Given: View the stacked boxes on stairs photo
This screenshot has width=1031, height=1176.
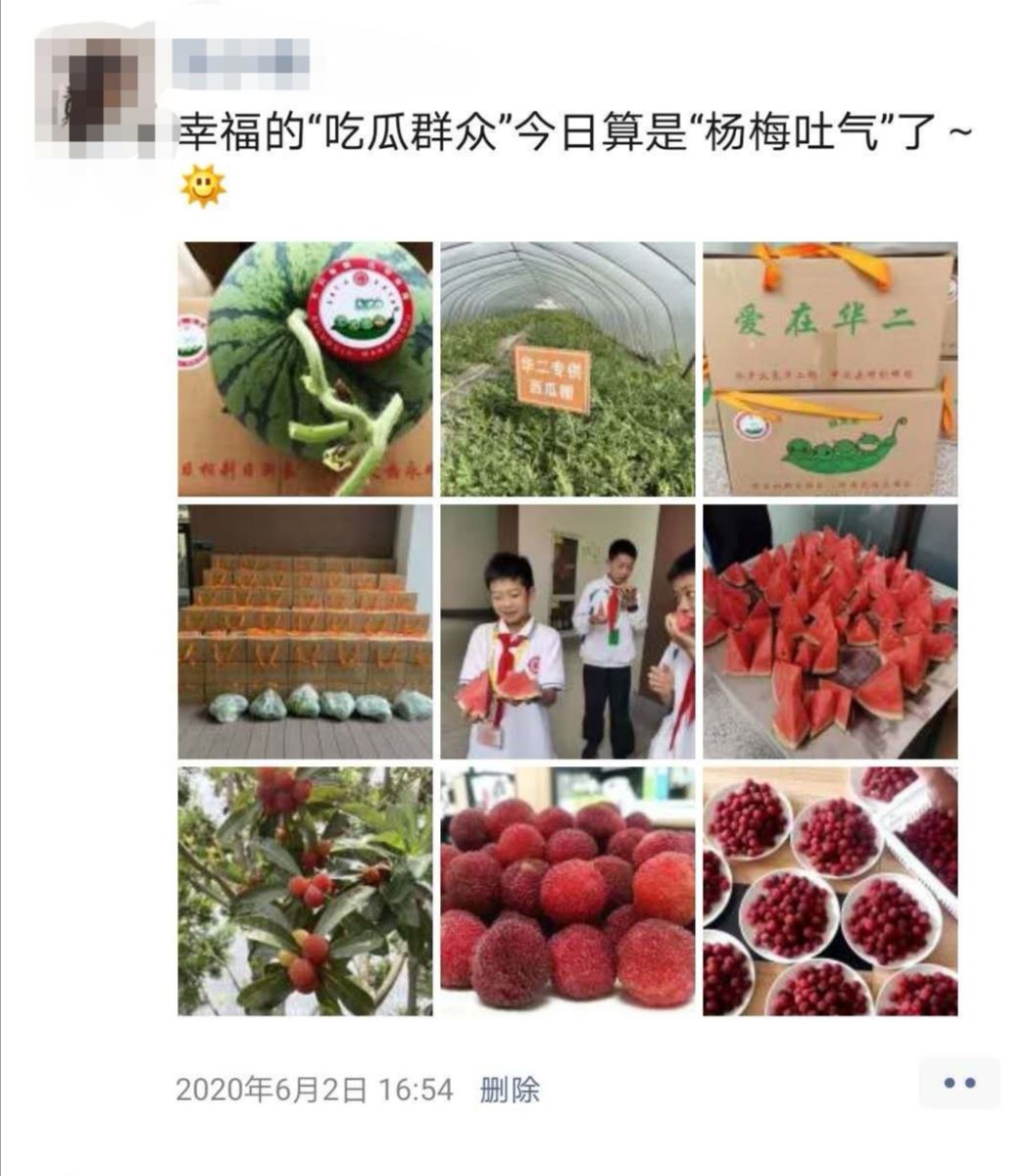Looking at the screenshot, I should (305, 631).
